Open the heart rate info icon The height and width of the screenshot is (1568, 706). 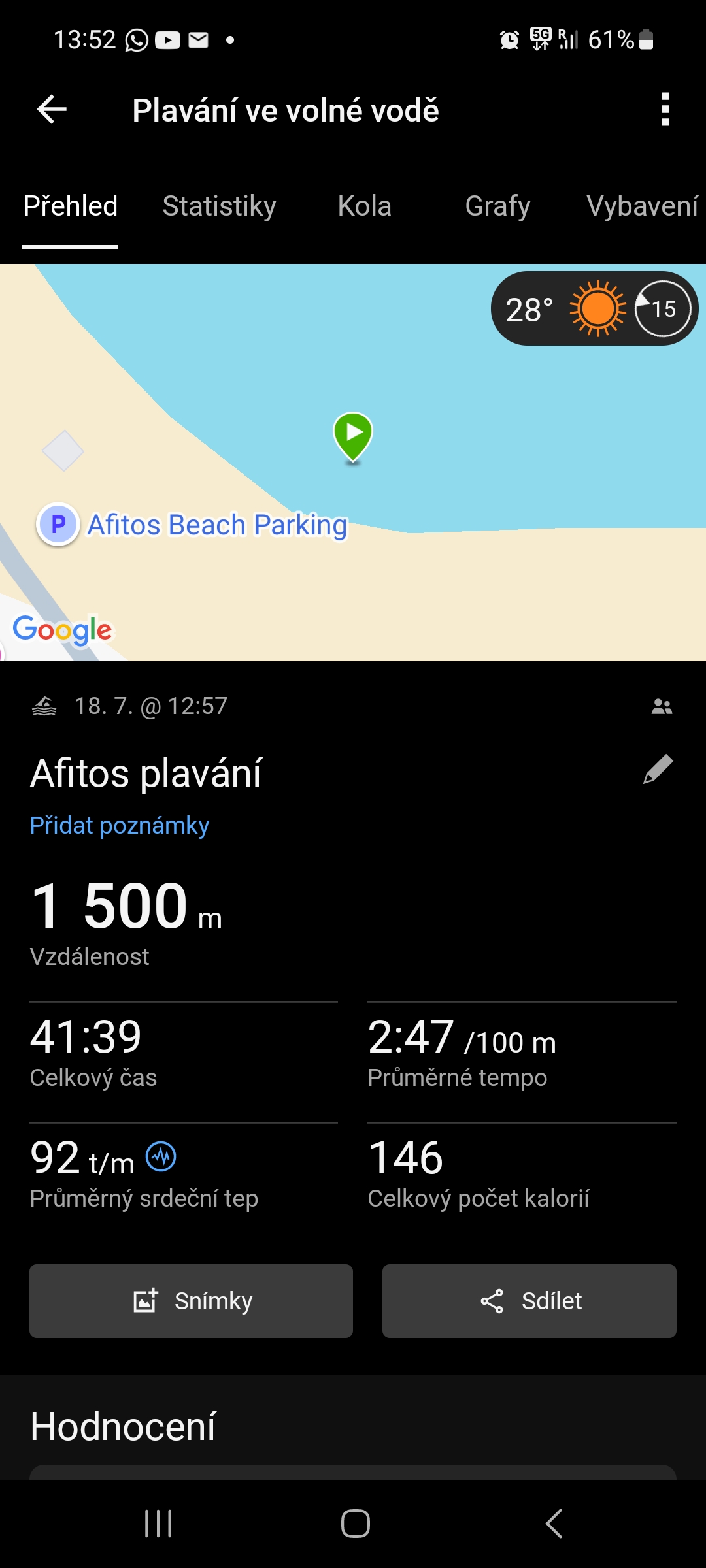coord(161,1157)
